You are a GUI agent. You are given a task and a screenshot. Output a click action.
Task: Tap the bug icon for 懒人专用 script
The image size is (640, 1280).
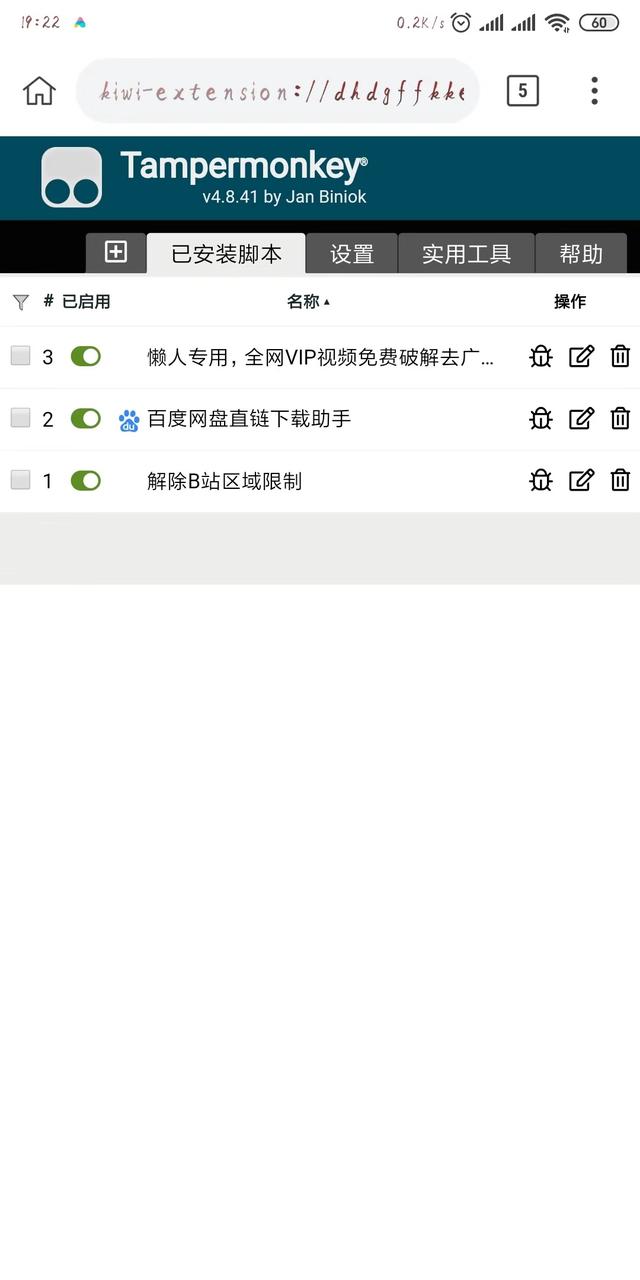coord(541,356)
